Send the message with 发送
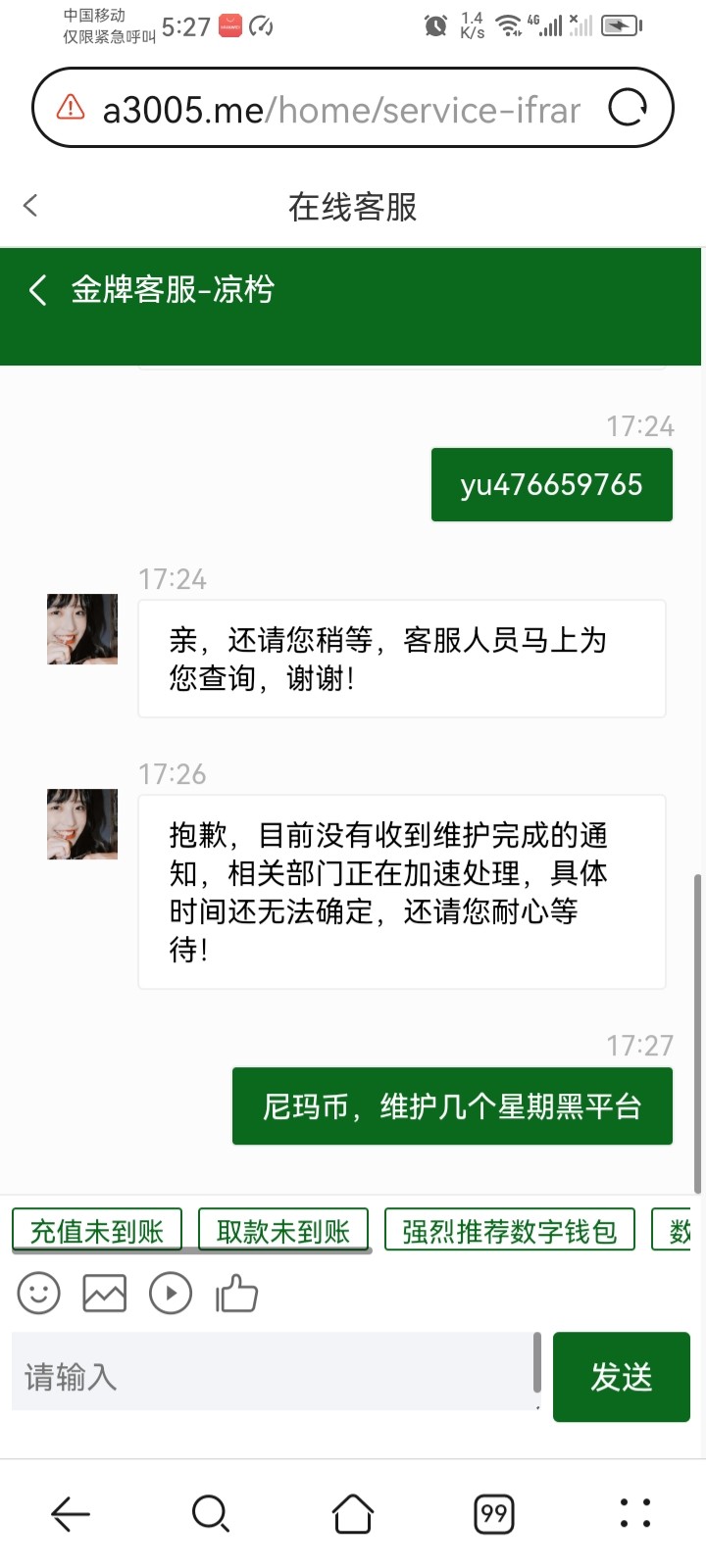 click(x=621, y=1376)
